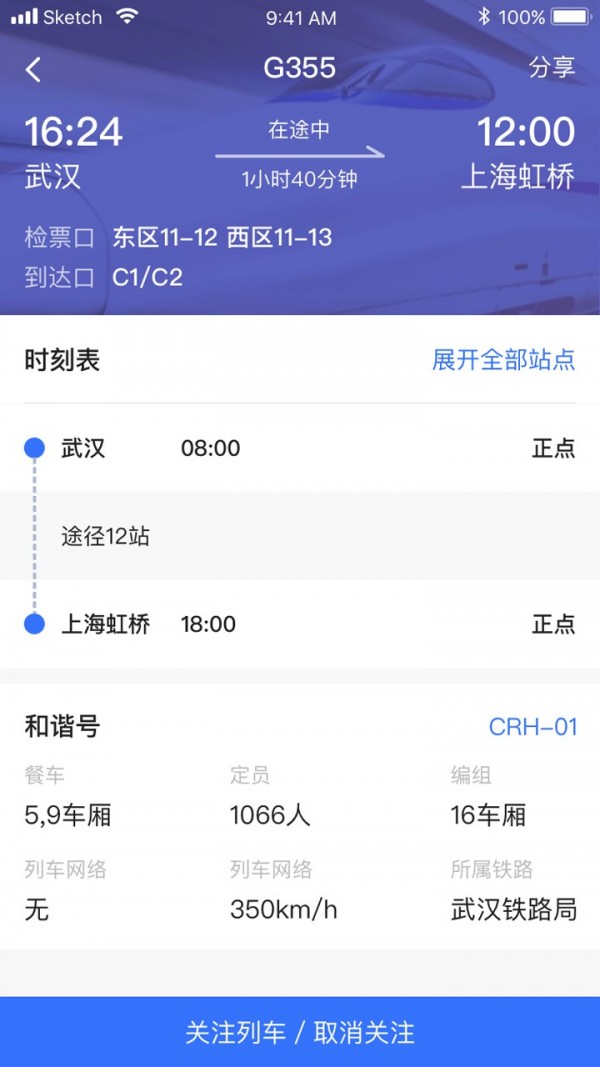
Task: Tap the 关注列车 / 取消关注 button
Action: click(300, 1032)
